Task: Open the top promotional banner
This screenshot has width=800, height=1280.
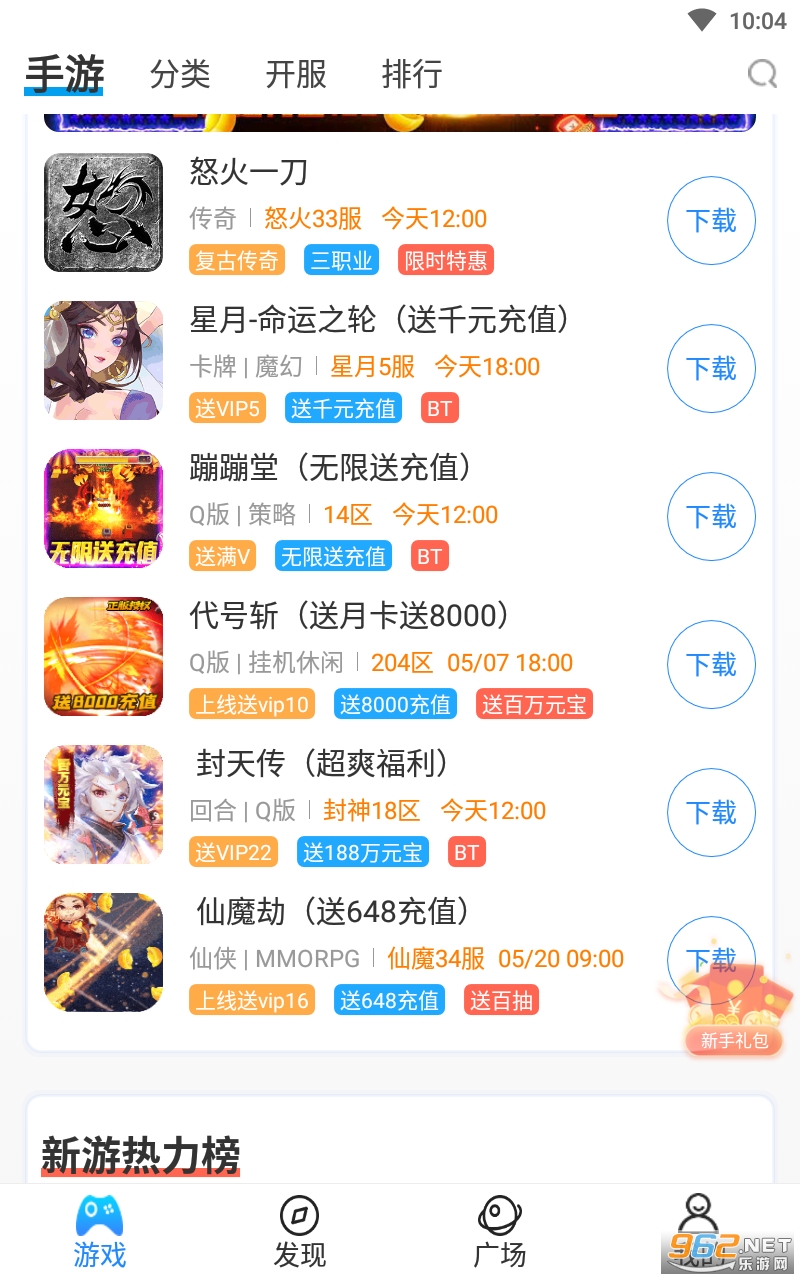Action: [x=400, y=122]
